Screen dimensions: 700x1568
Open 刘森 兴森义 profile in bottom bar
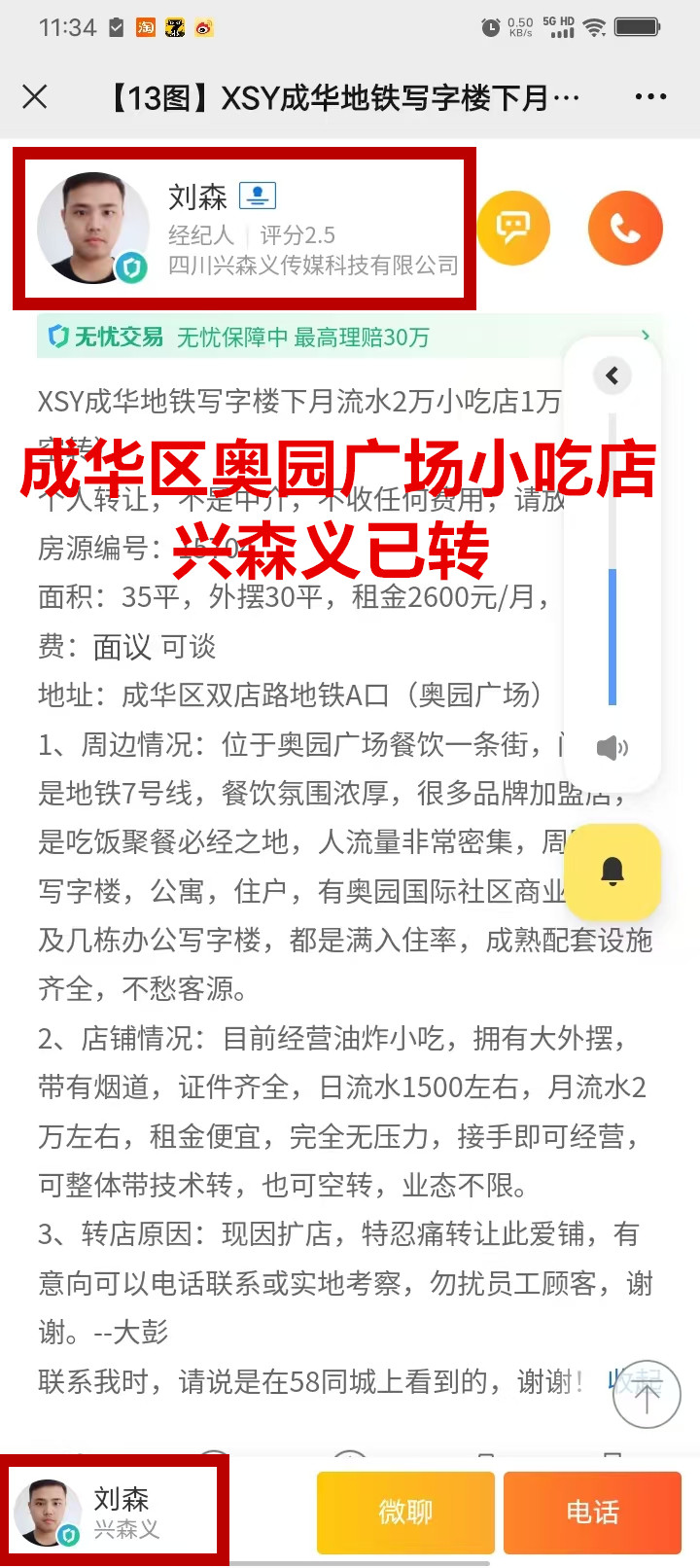[115, 1512]
